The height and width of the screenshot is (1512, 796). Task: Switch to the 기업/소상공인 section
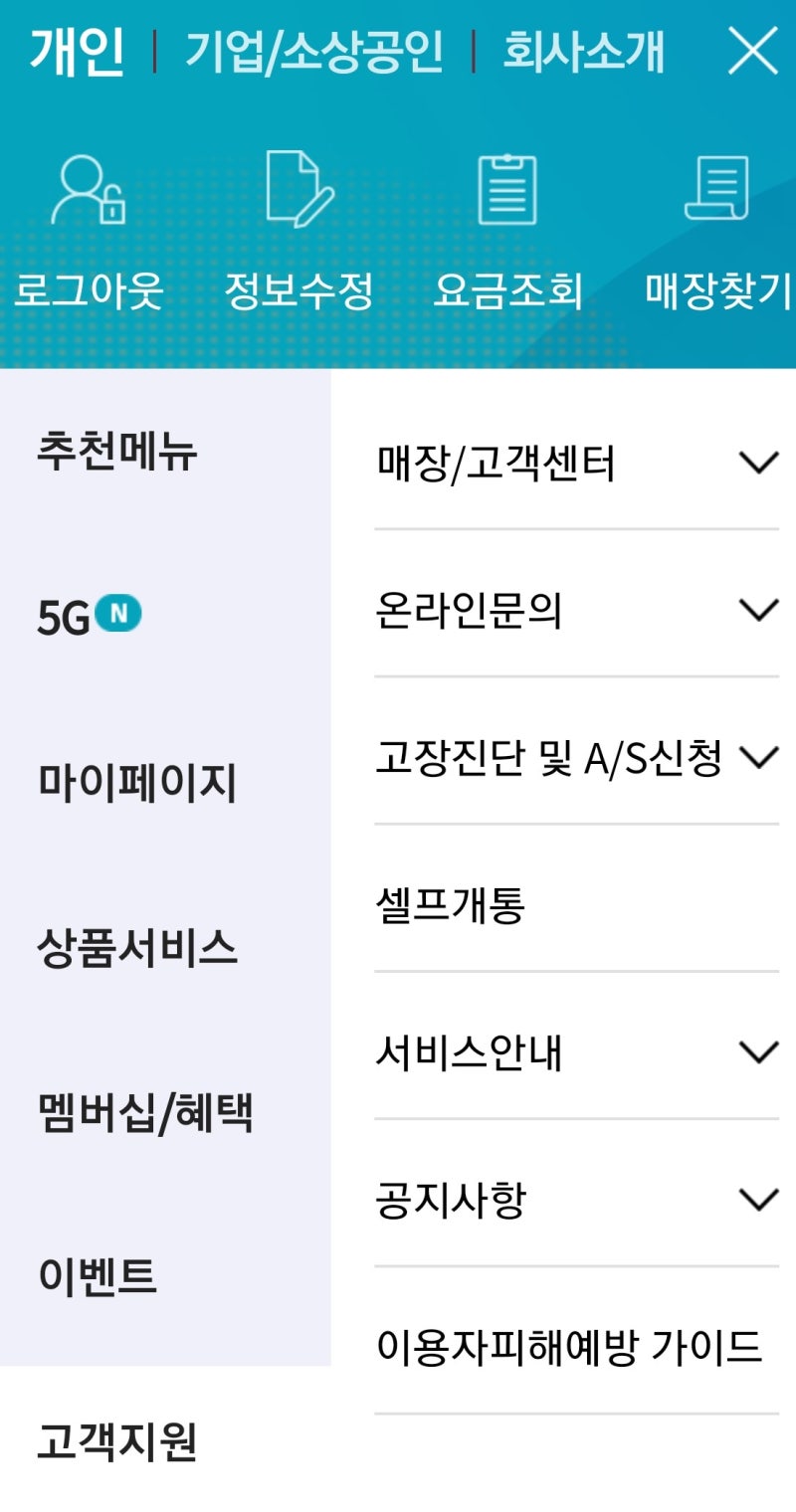(313, 51)
